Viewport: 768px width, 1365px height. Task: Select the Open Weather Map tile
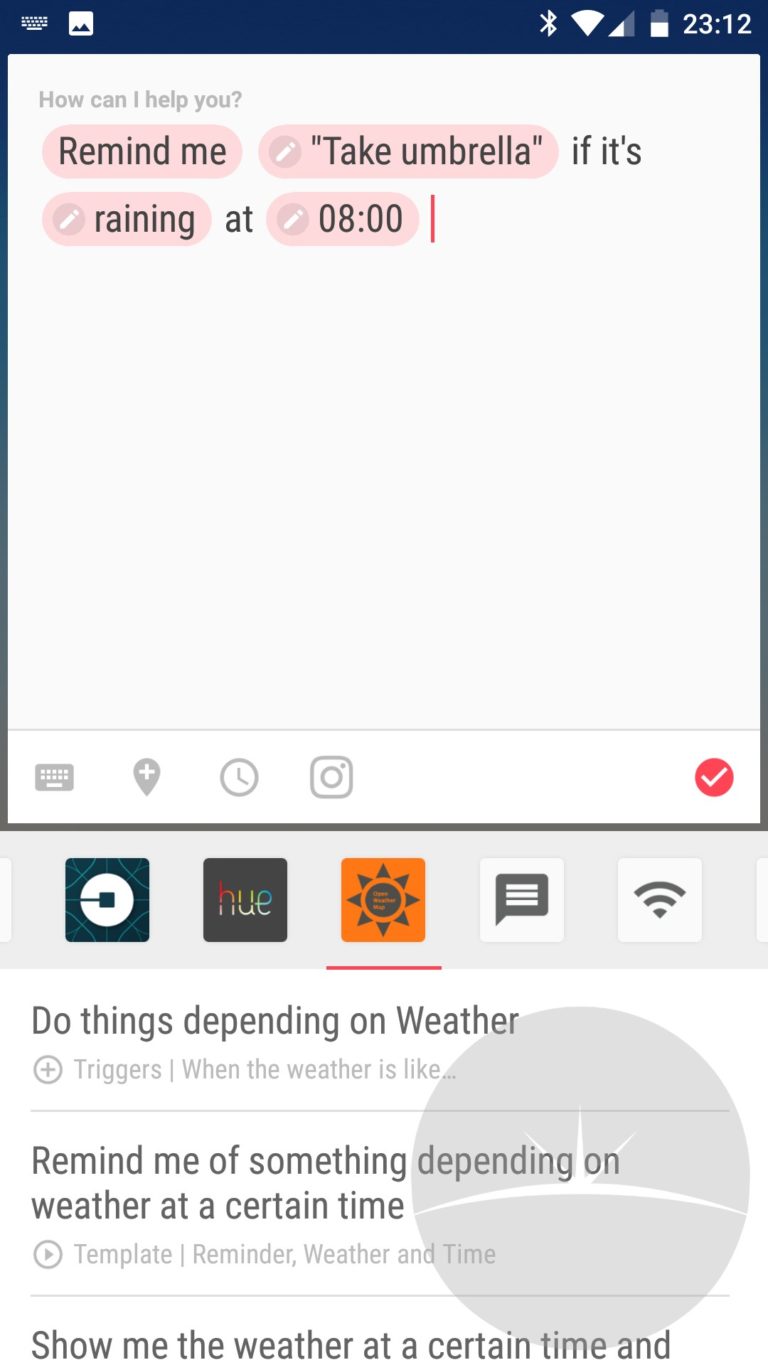pos(383,900)
